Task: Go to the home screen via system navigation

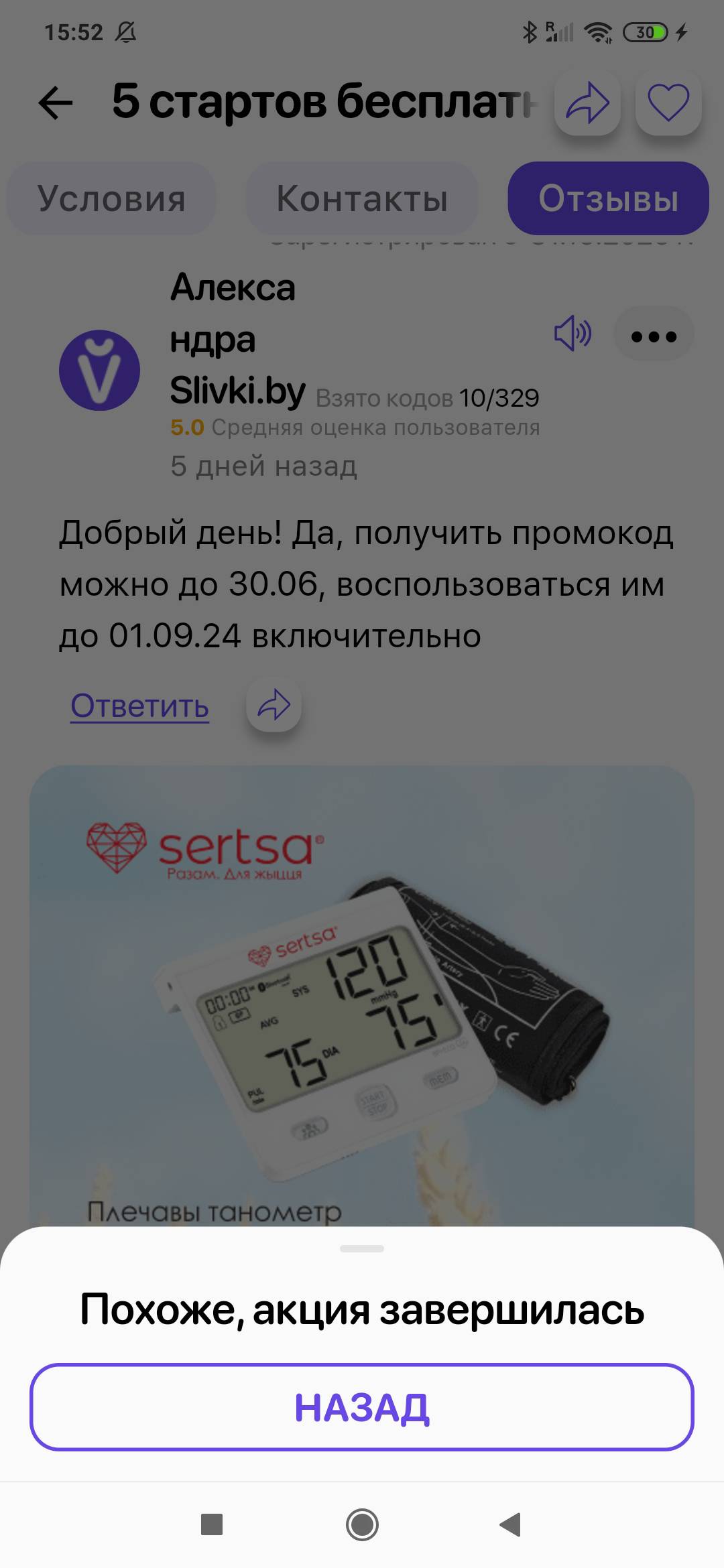Action: coord(362,1525)
